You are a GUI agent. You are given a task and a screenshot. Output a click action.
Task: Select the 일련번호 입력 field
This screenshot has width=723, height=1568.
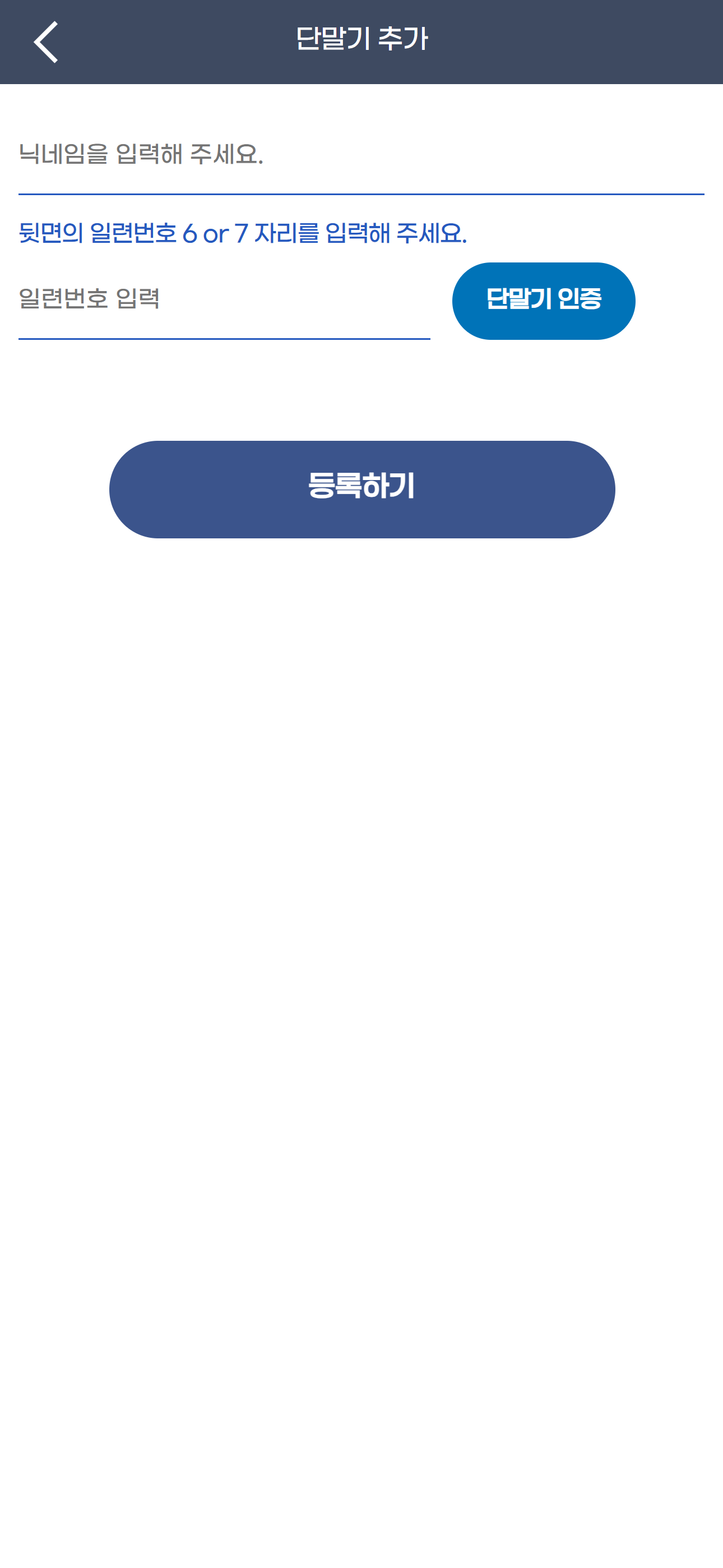pos(224,300)
